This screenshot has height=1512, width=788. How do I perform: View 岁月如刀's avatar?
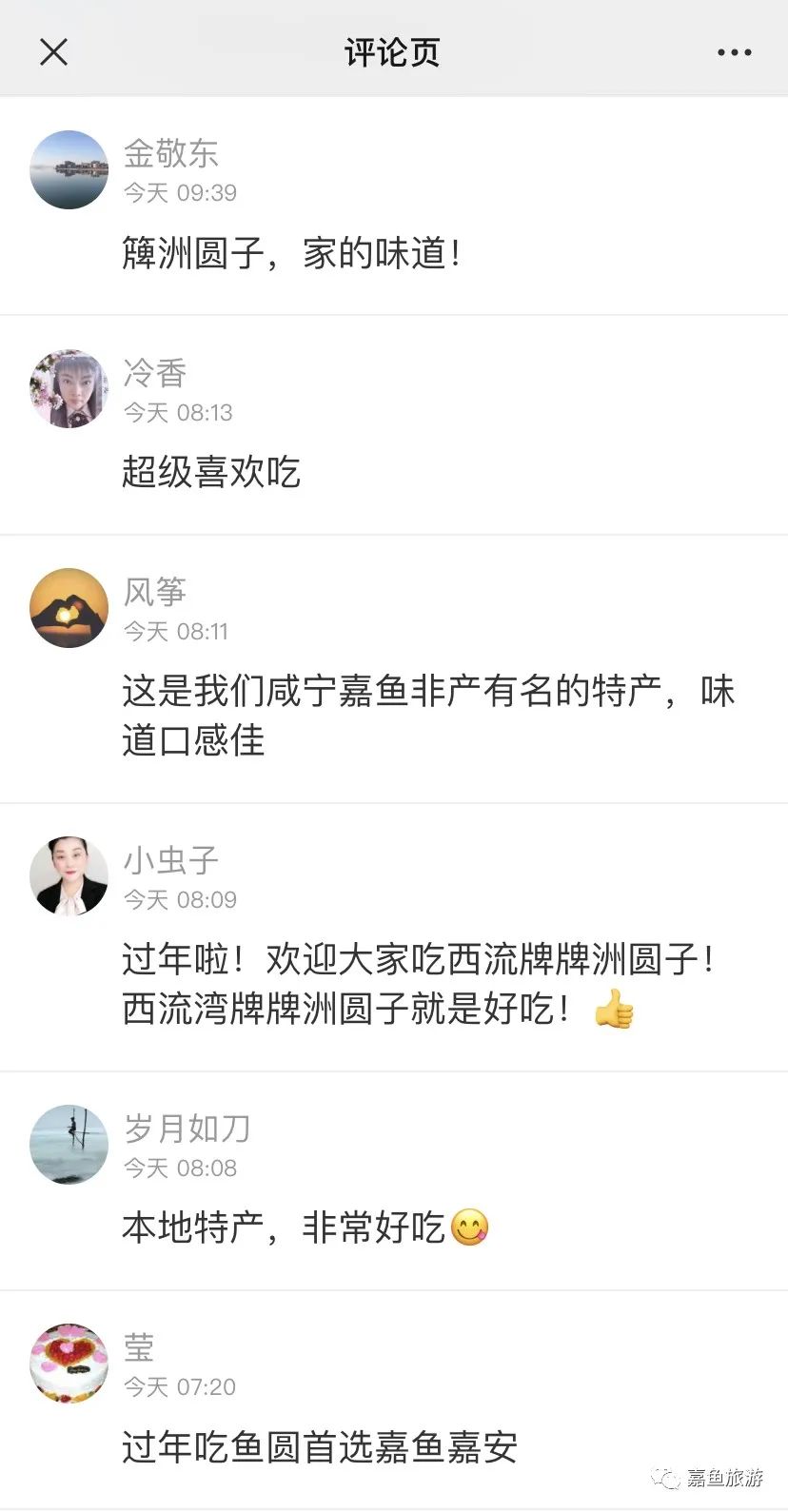[x=69, y=1145]
